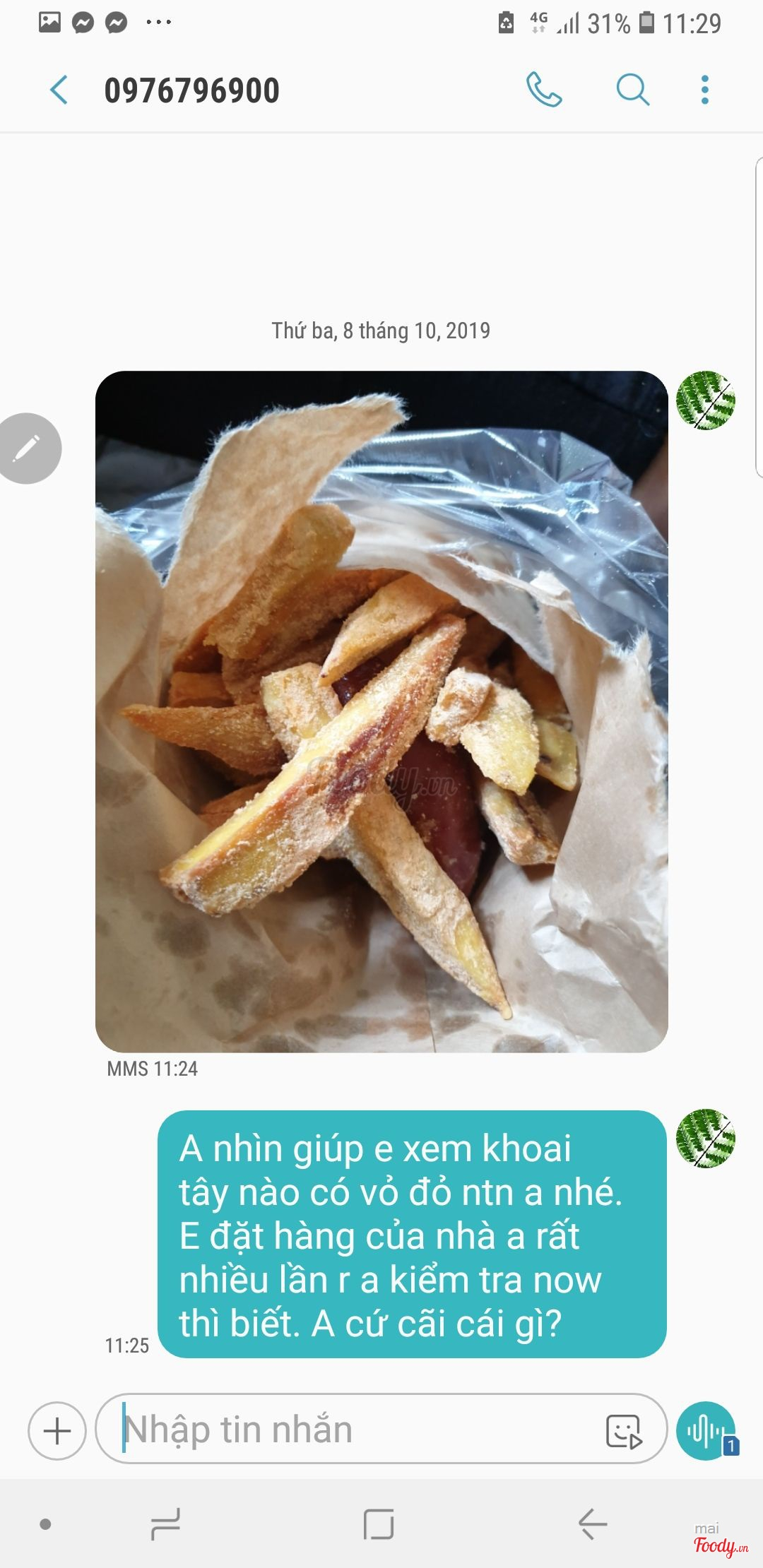
Task: Tap the system back button
Action: point(592,1524)
